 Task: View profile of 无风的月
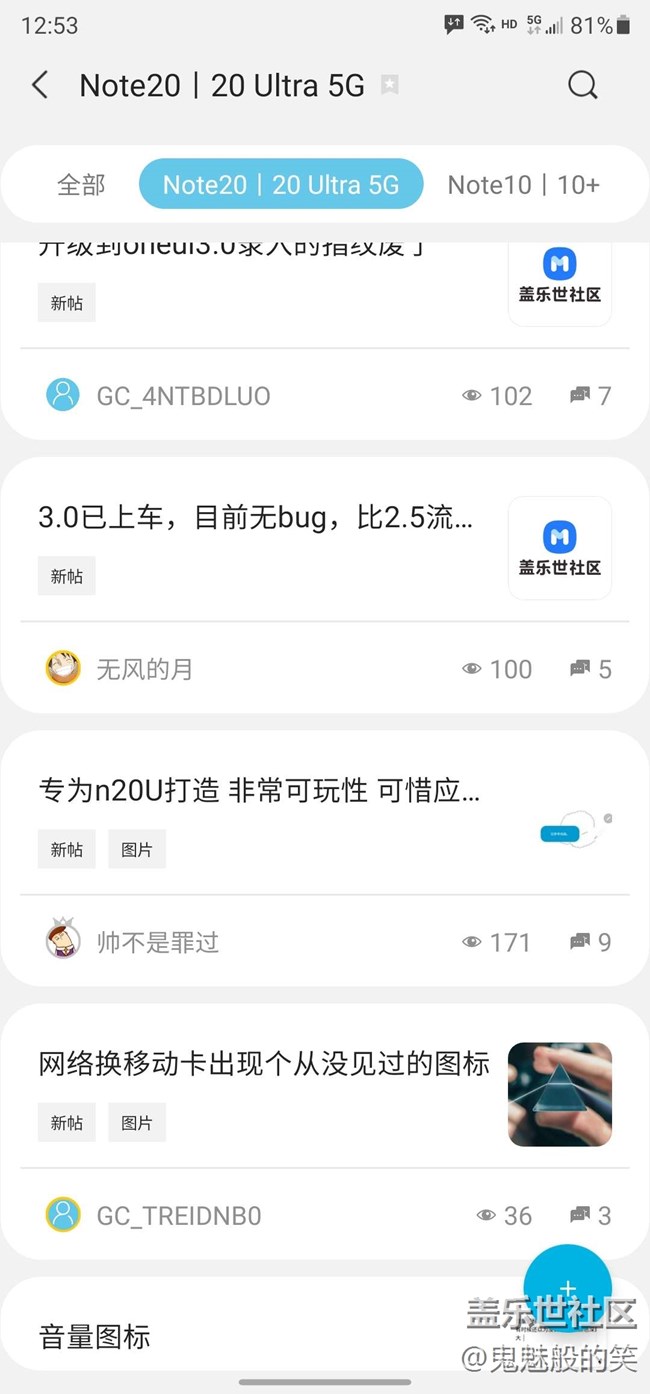[x=144, y=669]
